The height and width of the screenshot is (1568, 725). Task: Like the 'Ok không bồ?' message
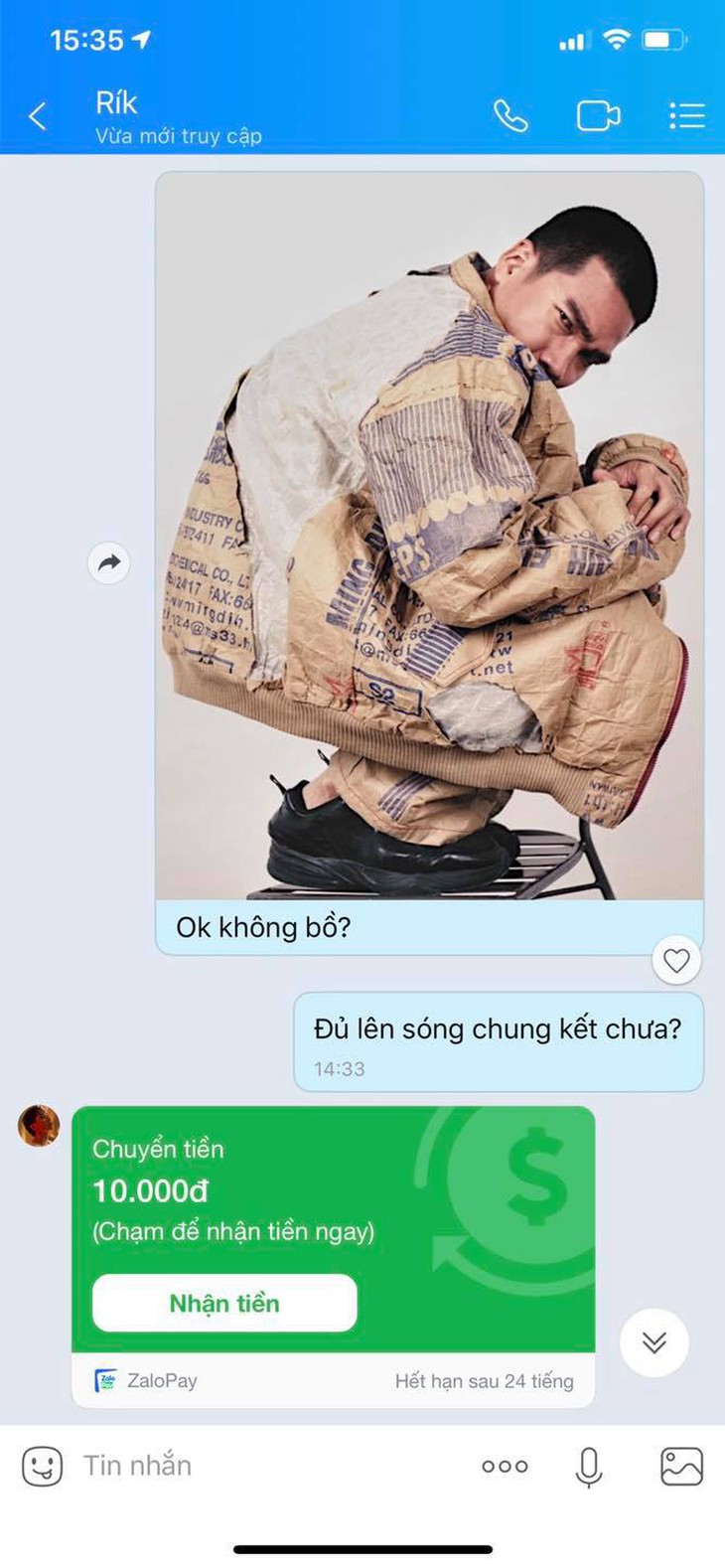pos(676,961)
